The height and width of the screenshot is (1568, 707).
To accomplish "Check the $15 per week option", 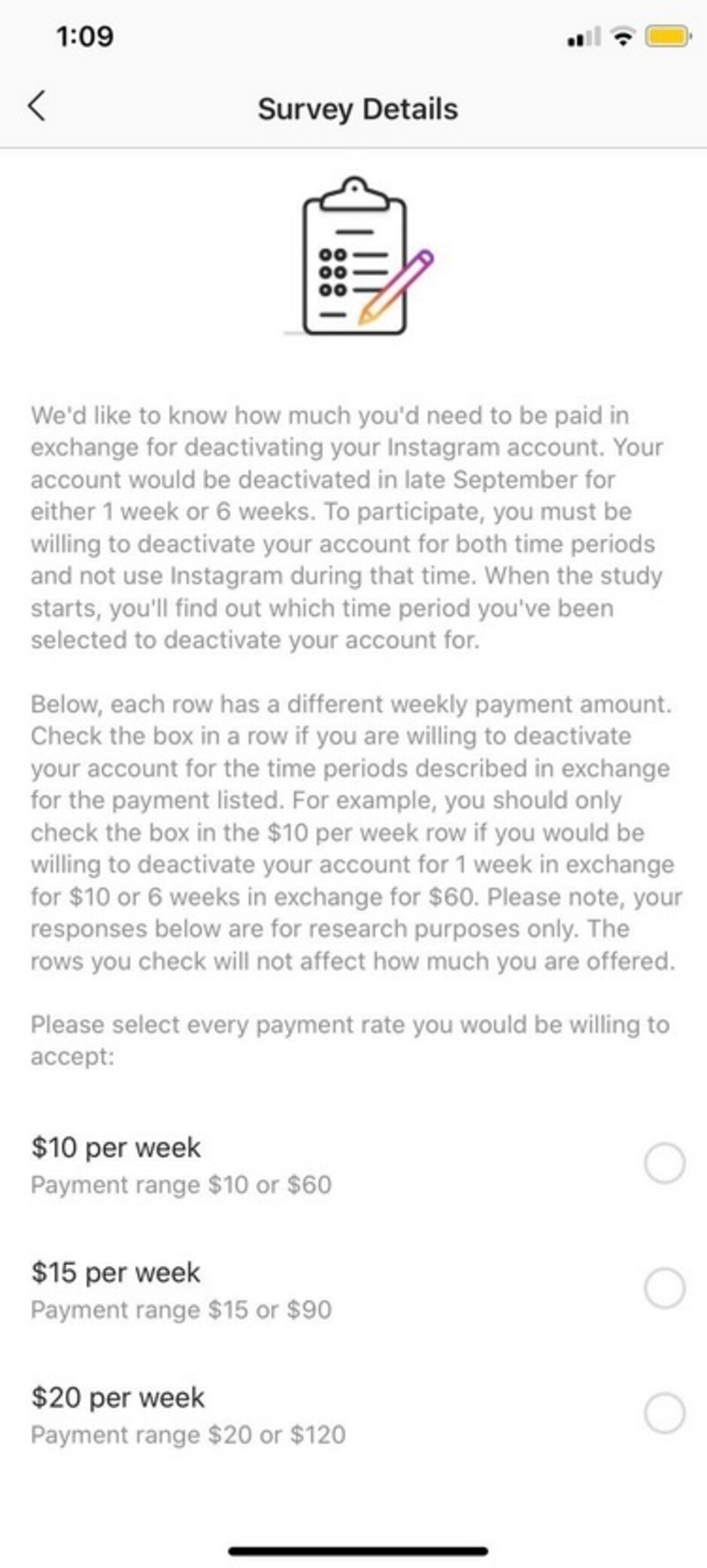I will (664, 1288).
